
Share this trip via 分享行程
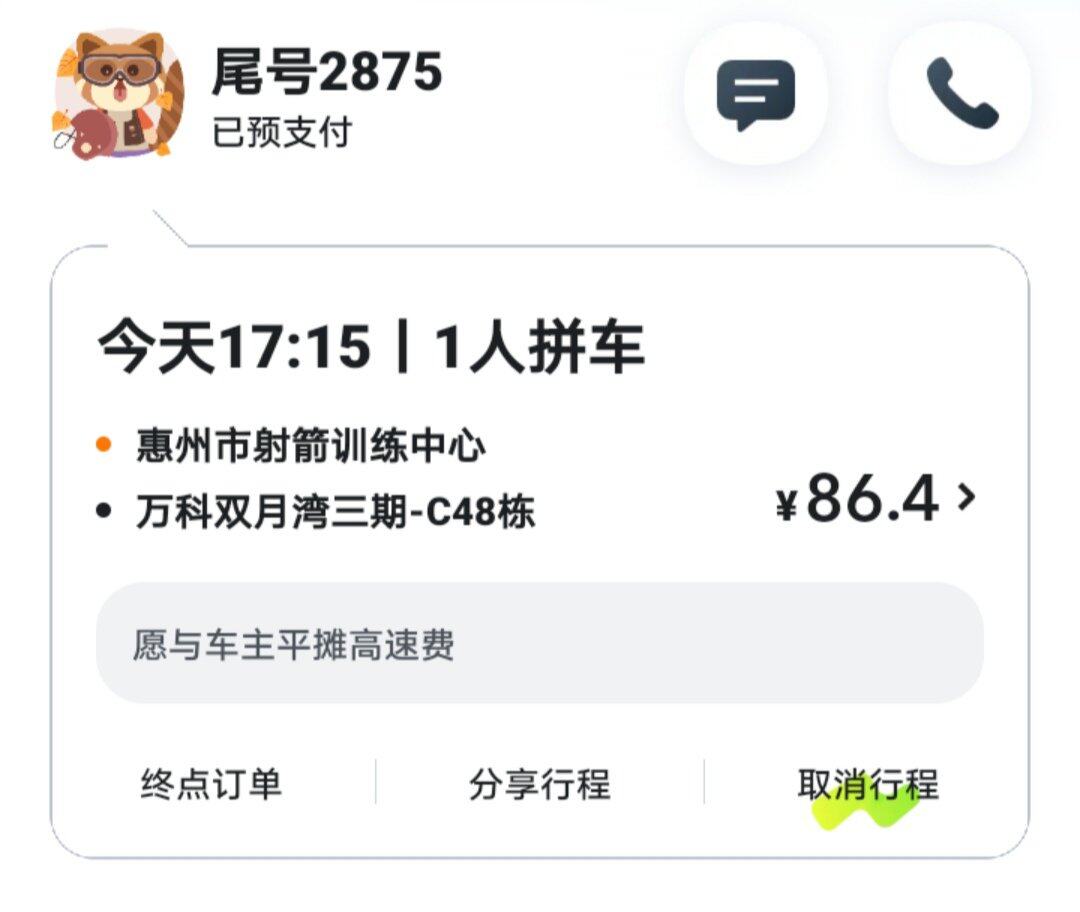click(539, 784)
